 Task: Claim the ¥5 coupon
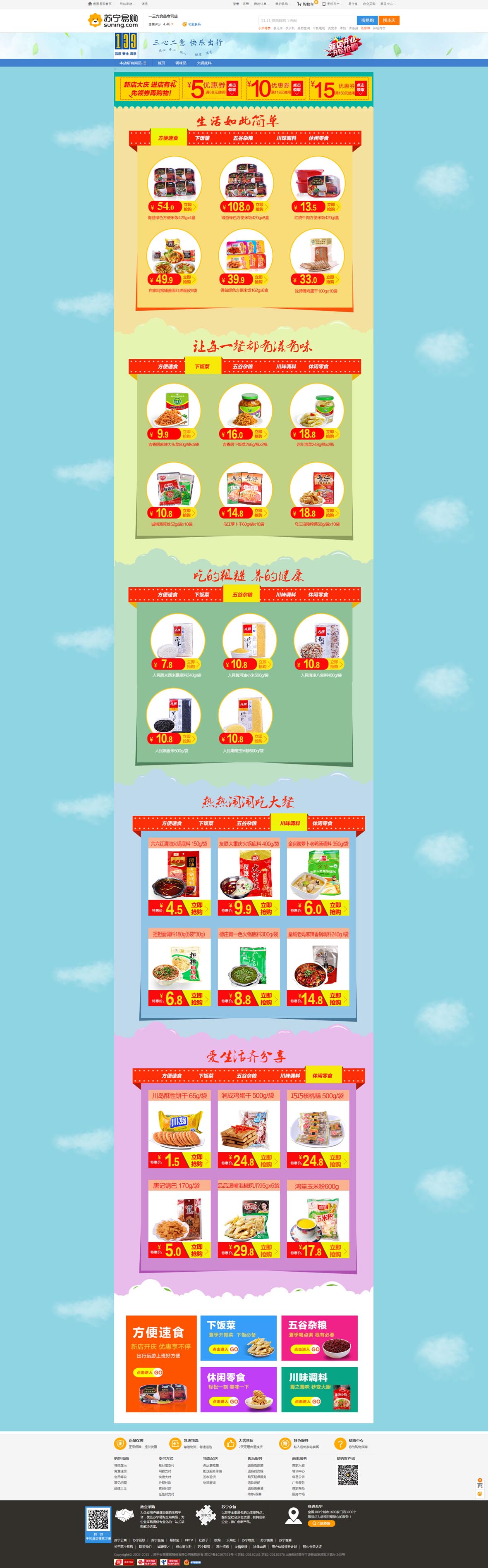tap(232, 88)
